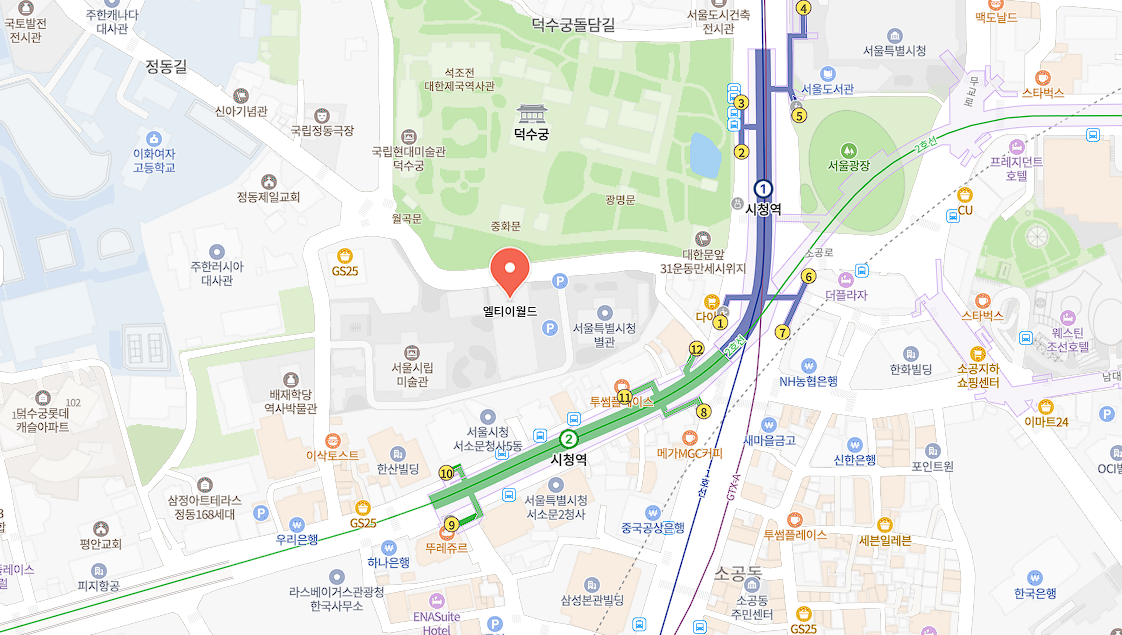This screenshot has height=635, width=1122.
Task: Select the 프레지던트호텔 marker
Action: [x=1016, y=145]
